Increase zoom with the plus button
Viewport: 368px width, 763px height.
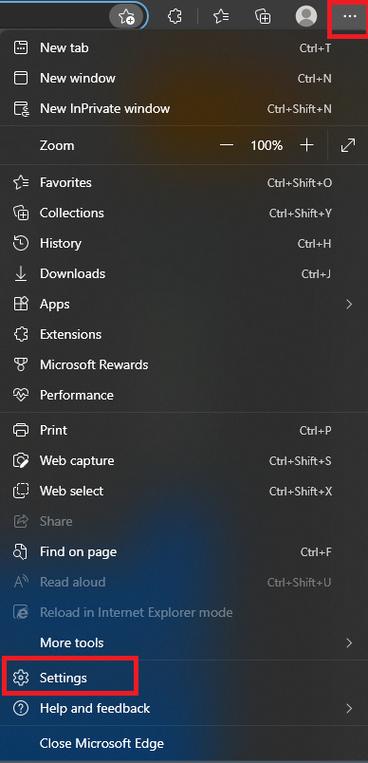point(307,145)
